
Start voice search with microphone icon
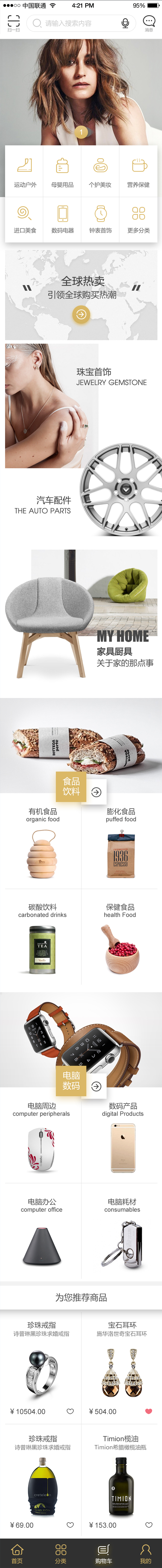click(x=125, y=23)
